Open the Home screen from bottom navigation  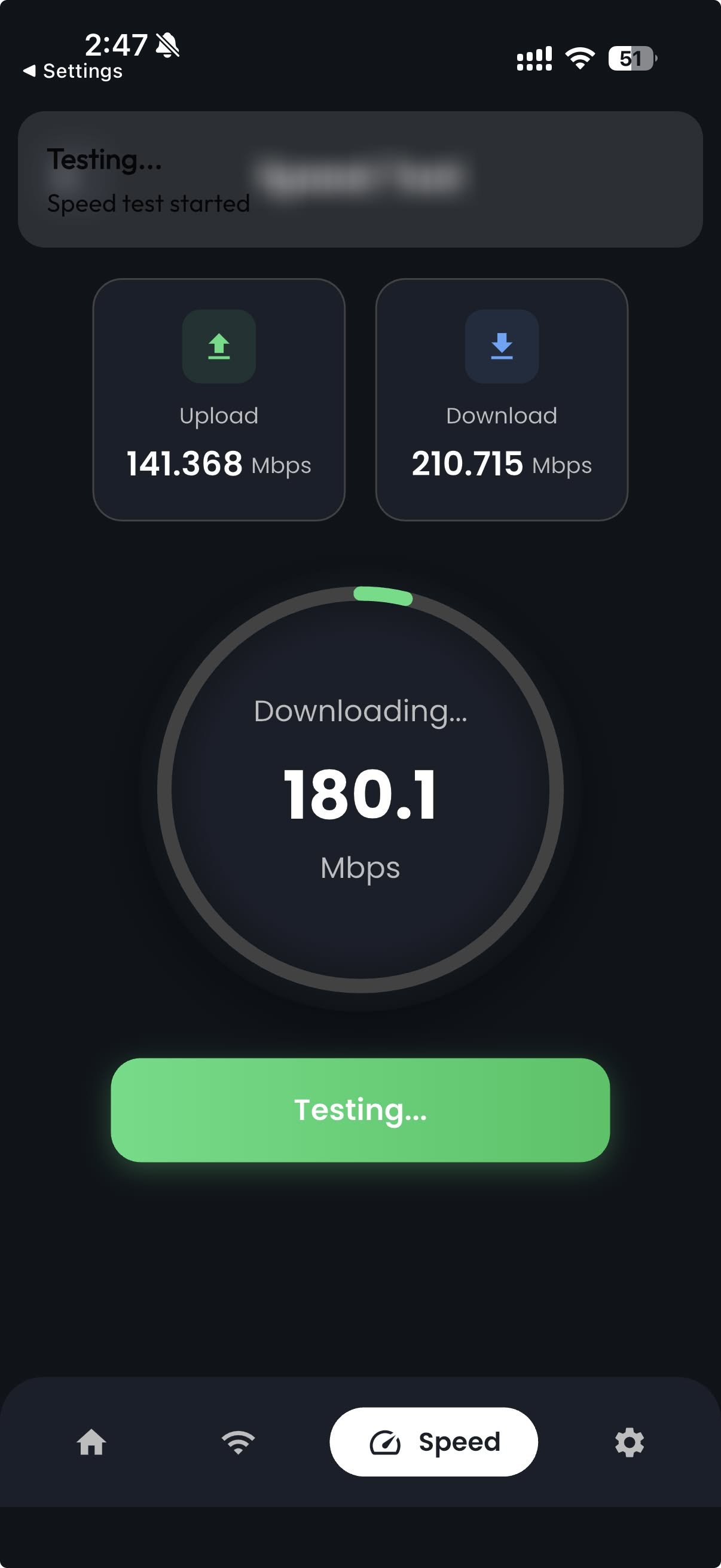pyautogui.click(x=93, y=1442)
